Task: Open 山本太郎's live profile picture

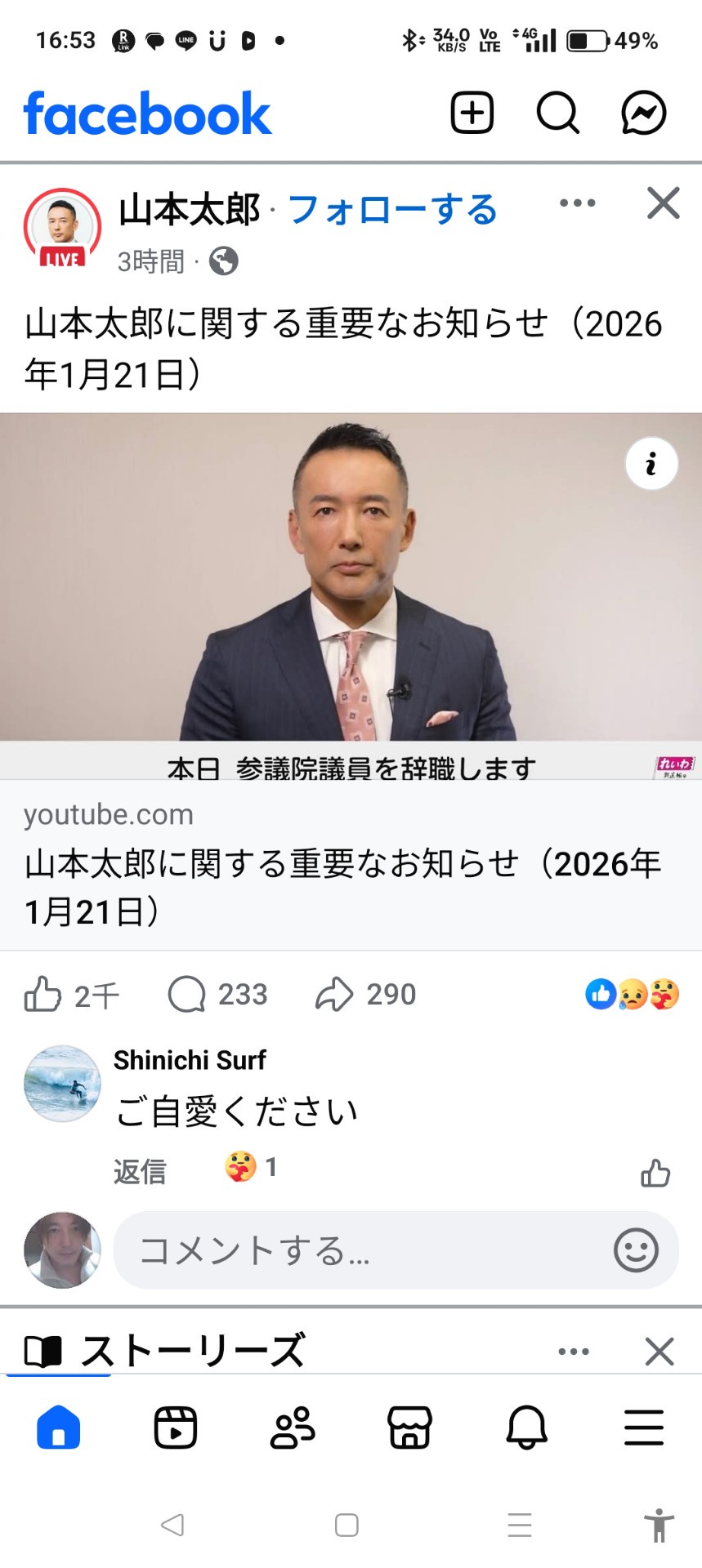Action: [62, 227]
